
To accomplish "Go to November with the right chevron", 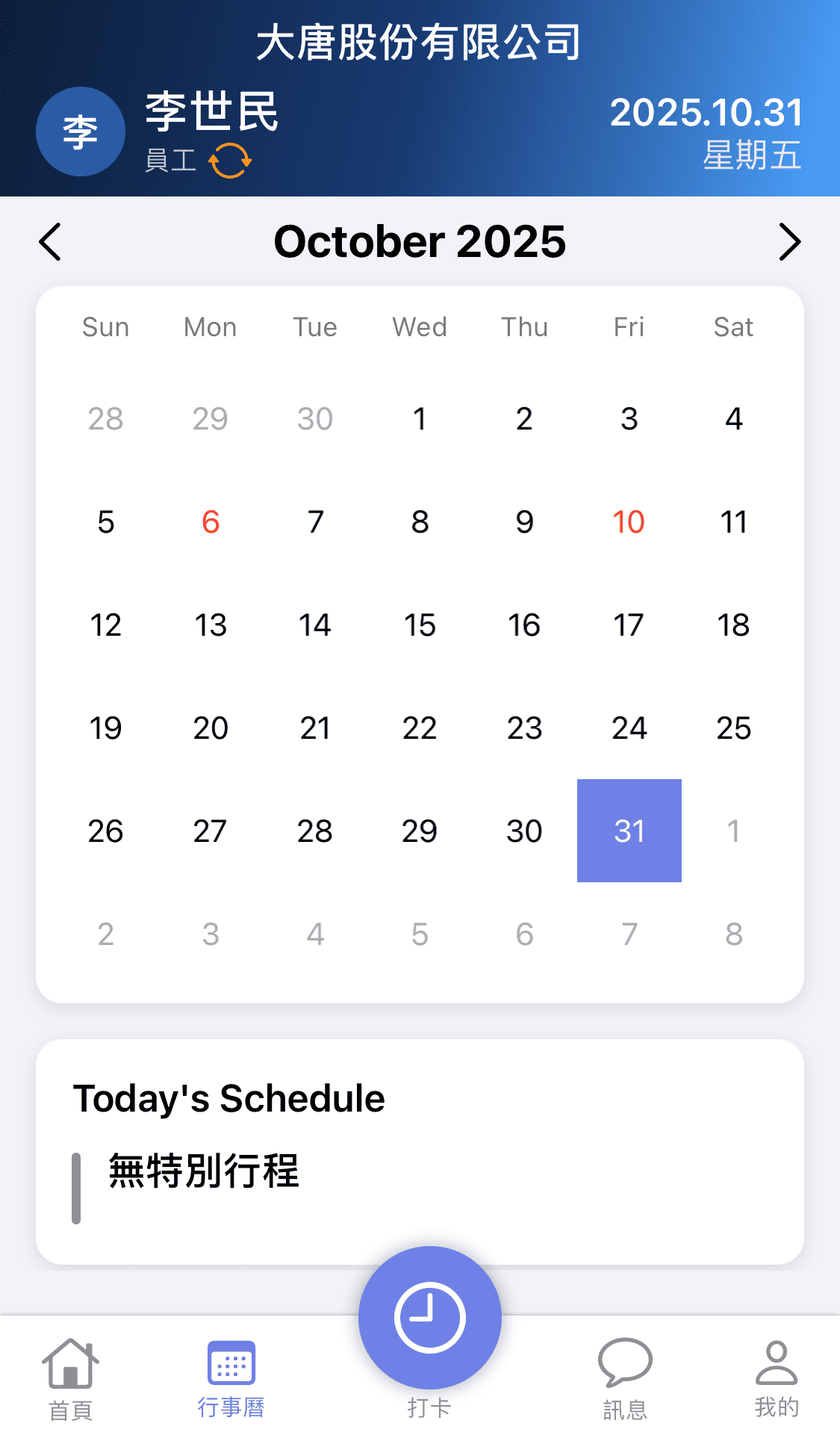I will point(790,242).
